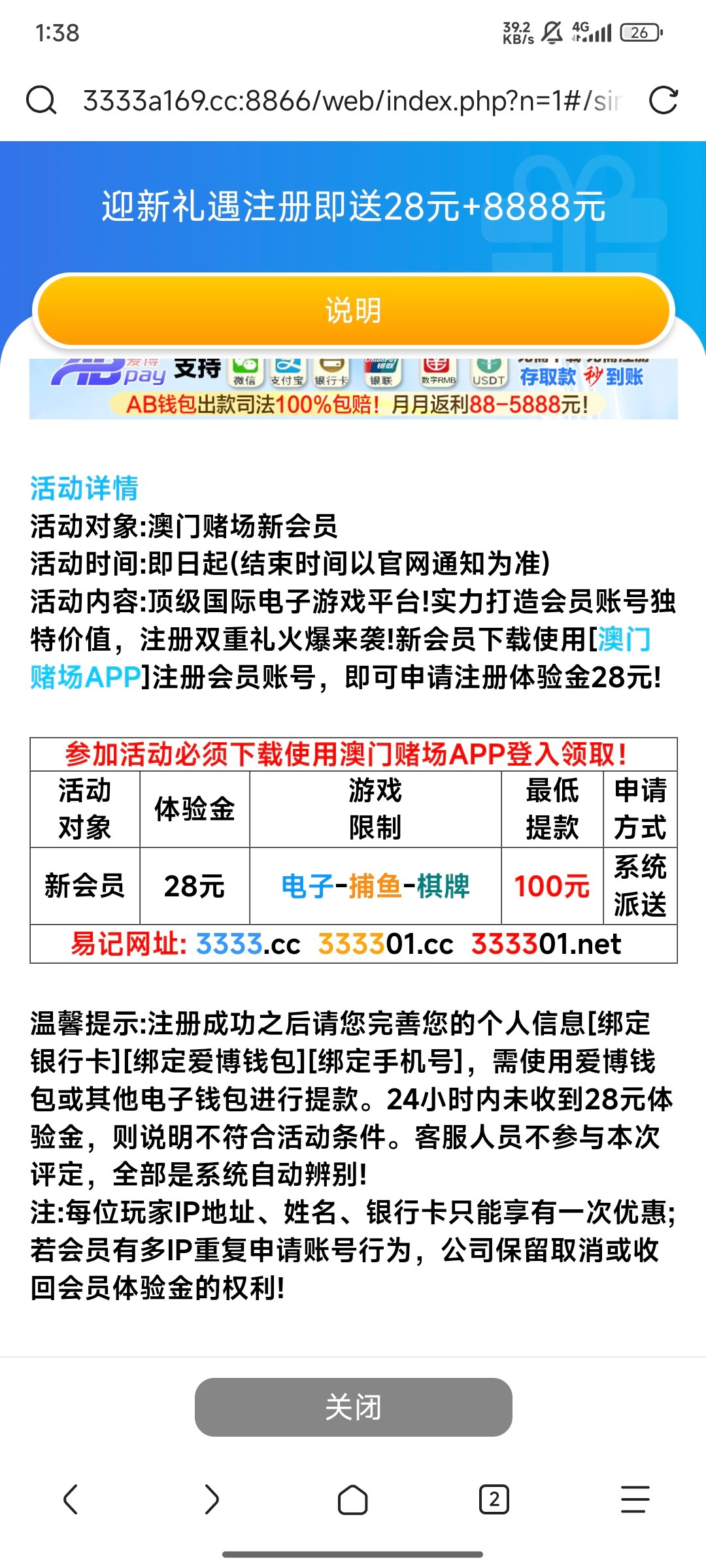Close the activity details with 关闭
The width and height of the screenshot is (706, 1568).
pos(353,1407)
